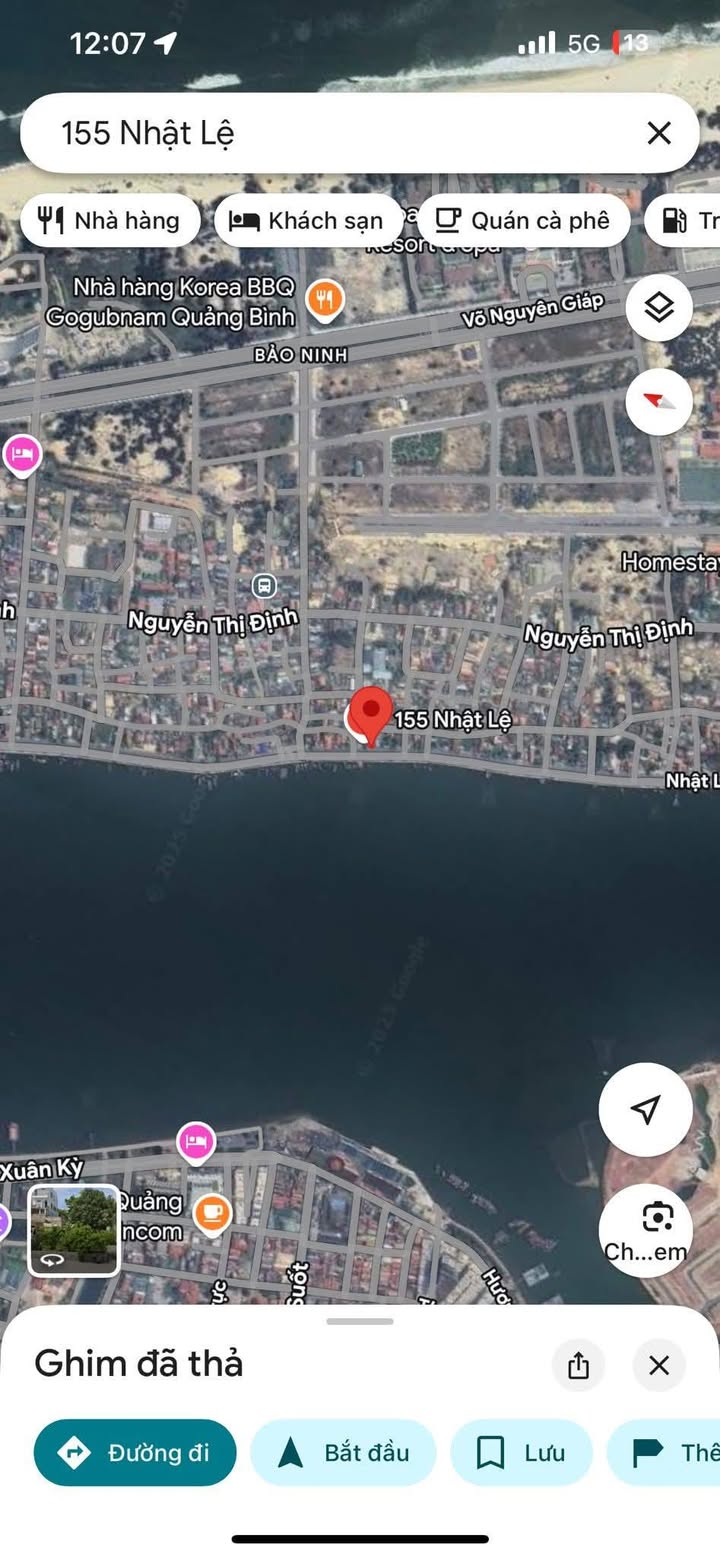The image size is (720, 1557).
Task: Filter the map by Khách sạn
Action: tap(307, 221)
